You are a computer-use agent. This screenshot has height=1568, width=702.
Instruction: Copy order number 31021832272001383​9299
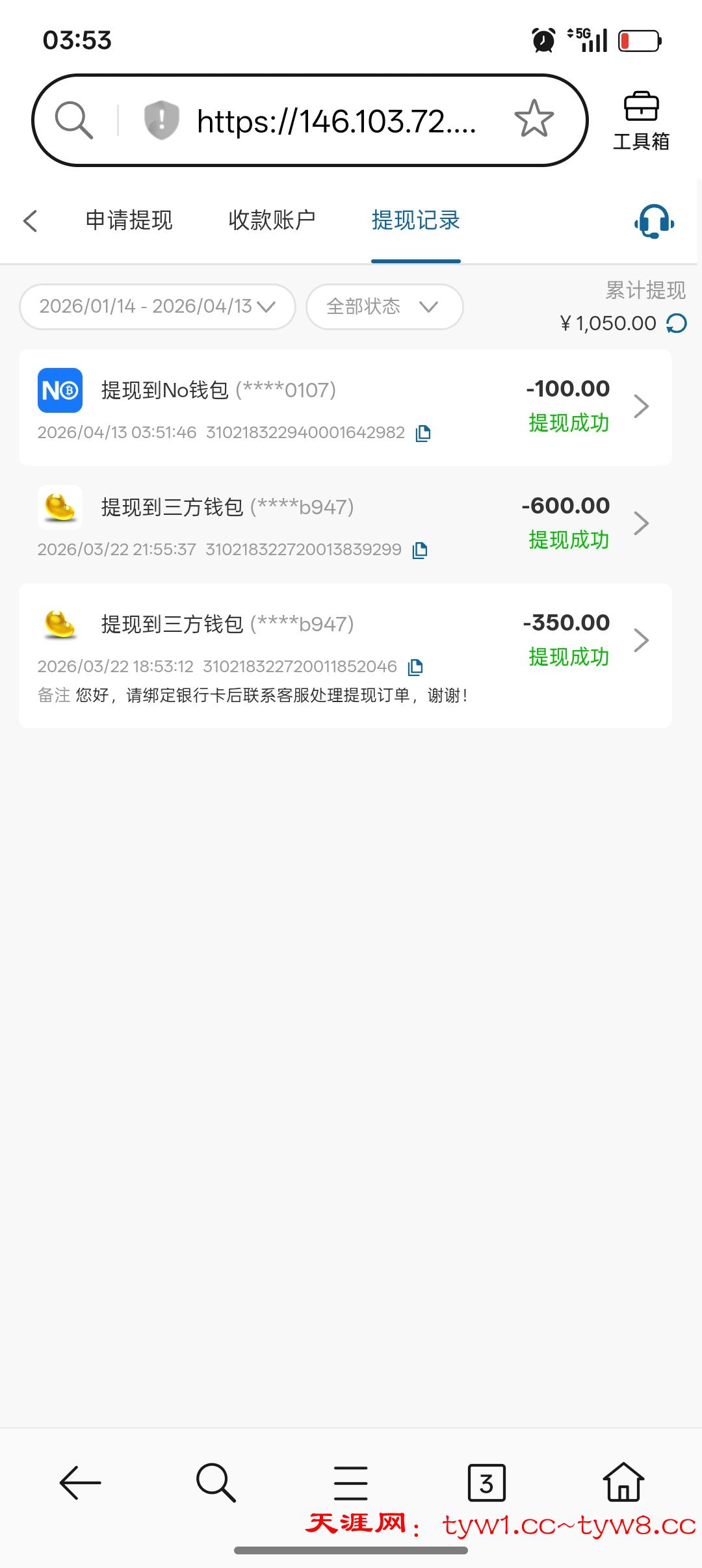420,550
